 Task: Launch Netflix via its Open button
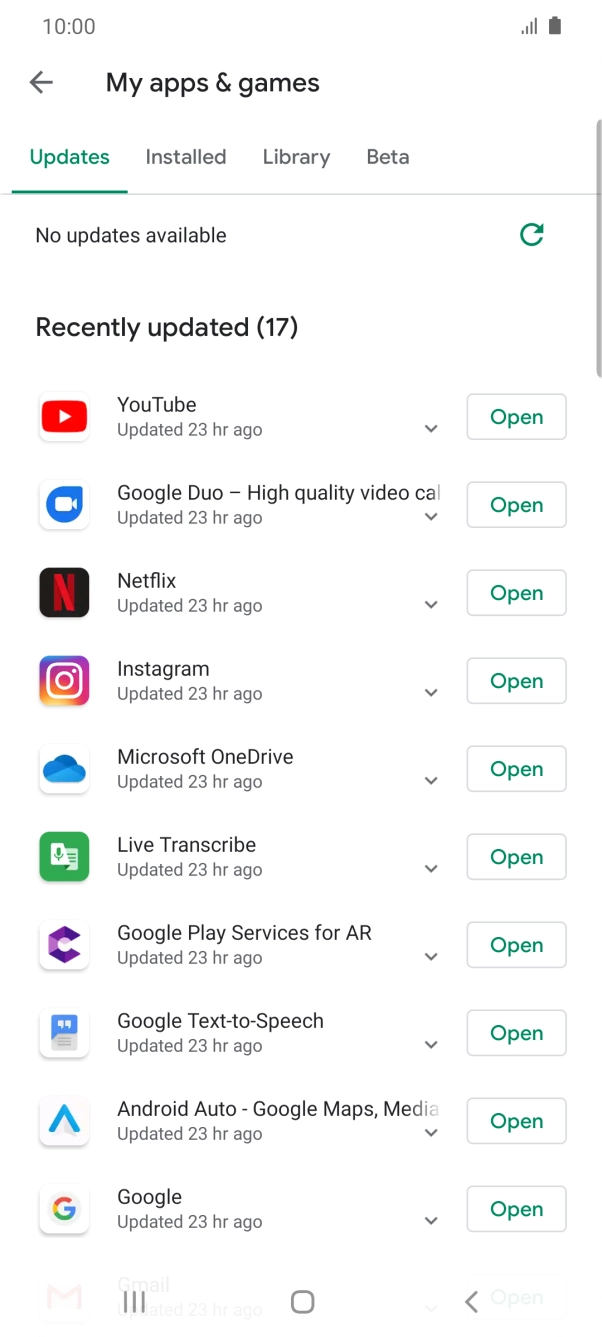517,593
